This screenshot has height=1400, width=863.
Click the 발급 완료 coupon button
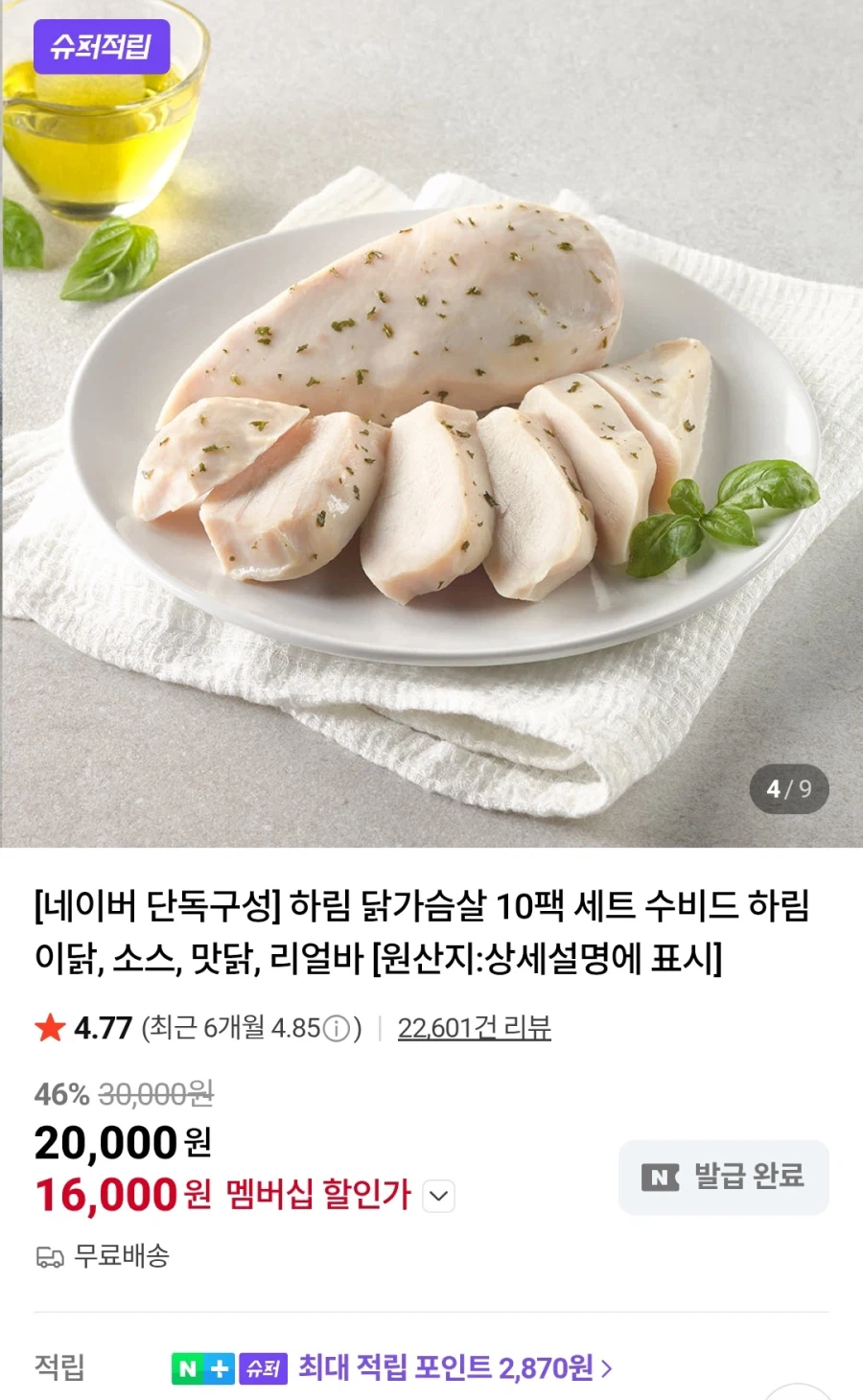[x=724, y=1178]
